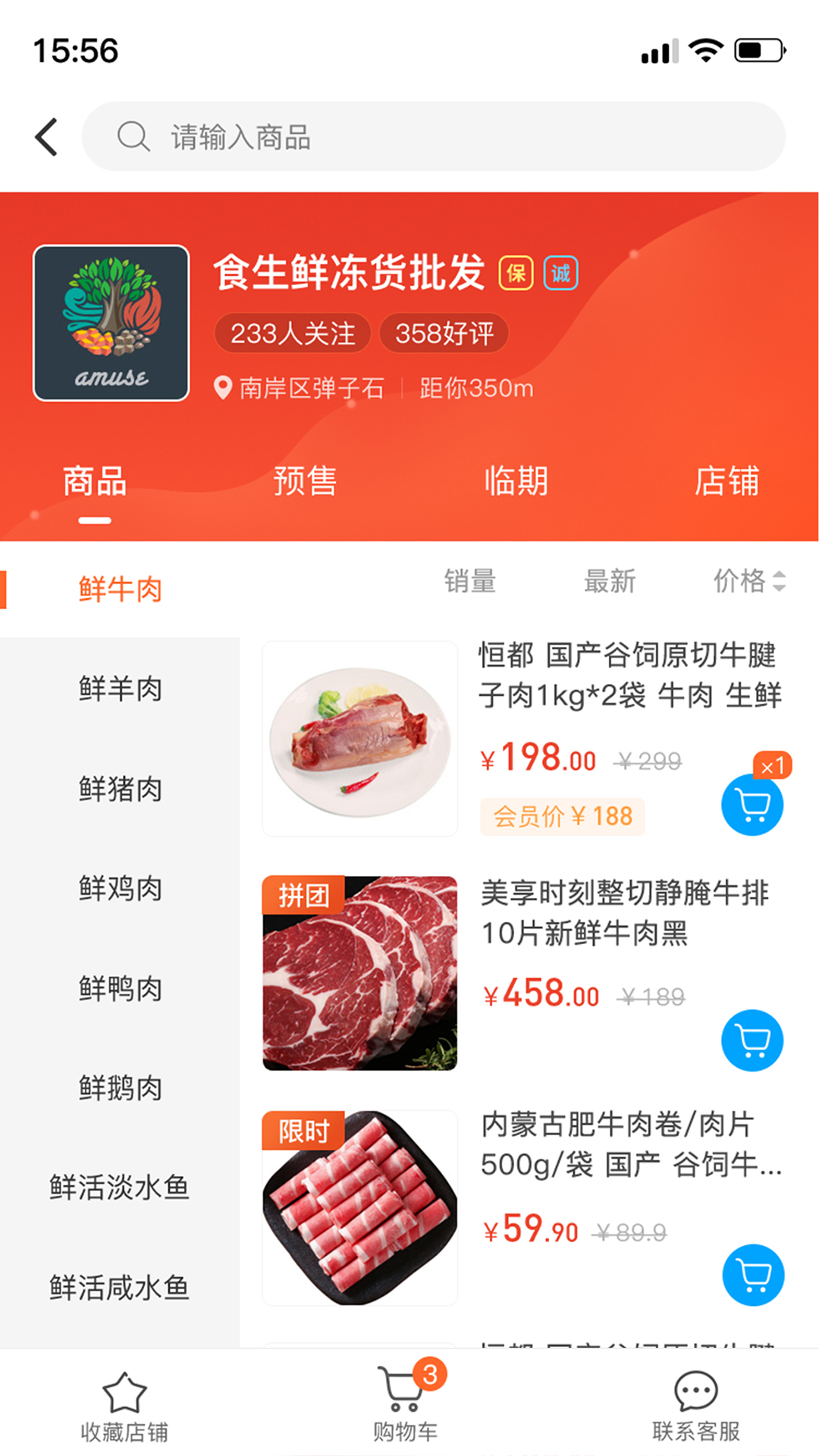
Task: Tap the 233人关注 button
Action: click(293, 333)
